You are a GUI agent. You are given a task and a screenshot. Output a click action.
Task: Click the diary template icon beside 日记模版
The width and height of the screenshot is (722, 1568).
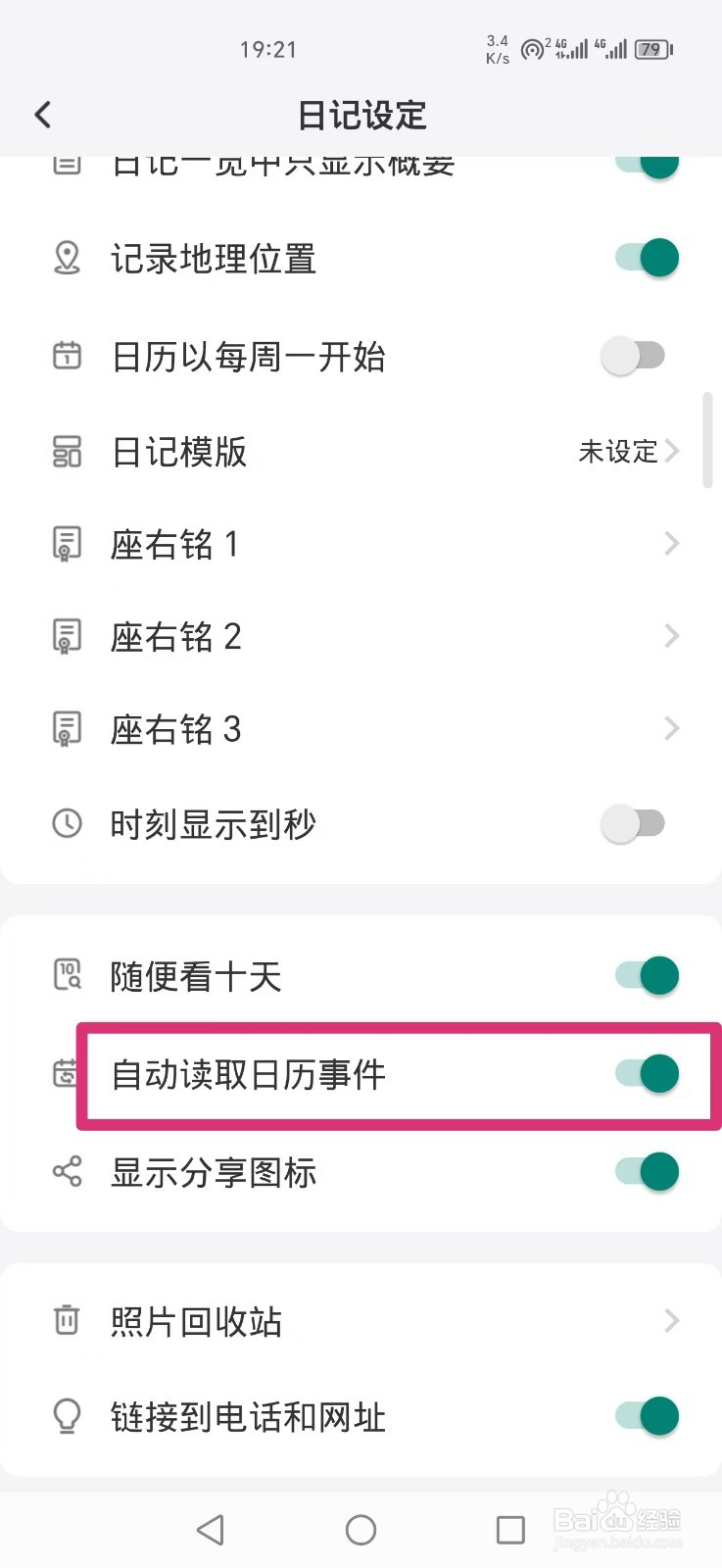66,452
